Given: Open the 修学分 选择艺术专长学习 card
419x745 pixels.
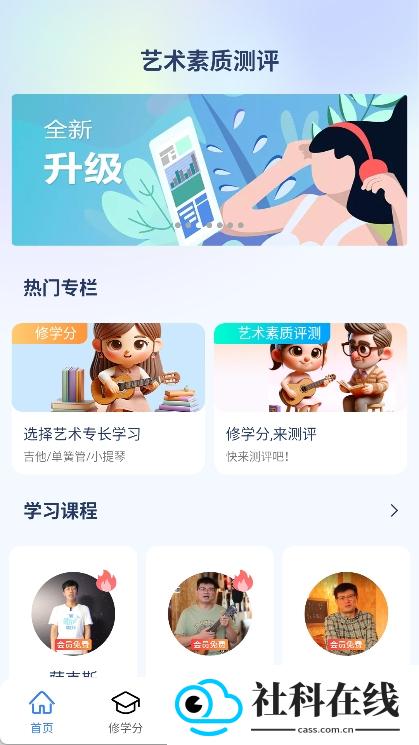Looking at the screenshot, I should click(108, 398).
